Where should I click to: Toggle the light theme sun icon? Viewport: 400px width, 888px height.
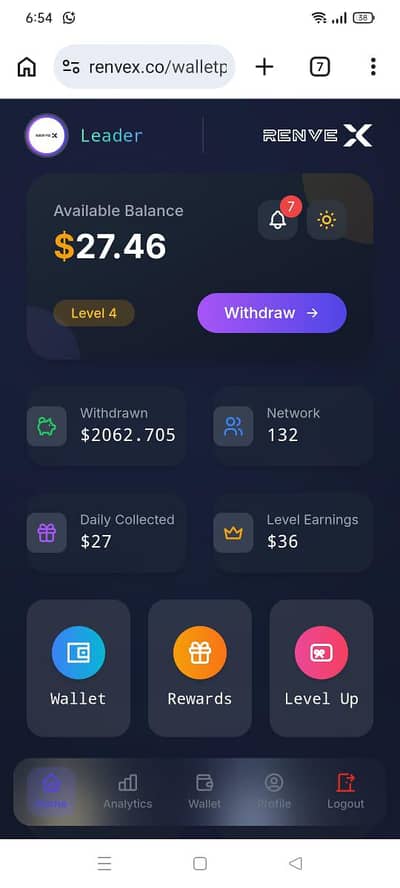click(x=327, y=220)
